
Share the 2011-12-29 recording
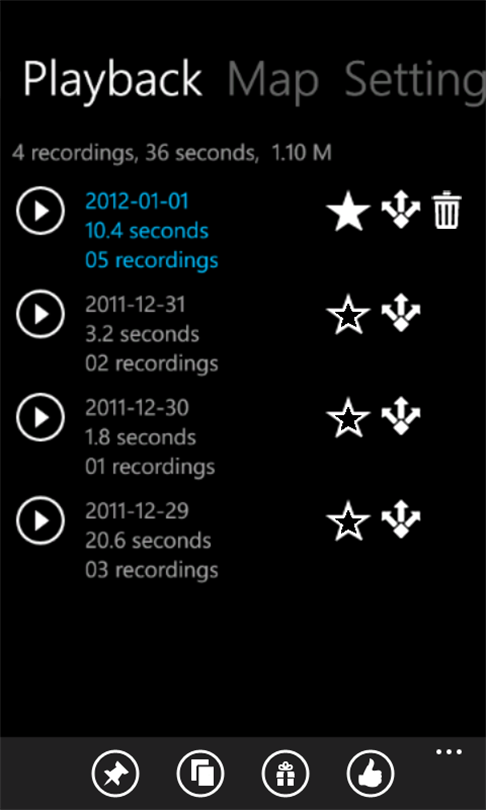tap(401, 519)
